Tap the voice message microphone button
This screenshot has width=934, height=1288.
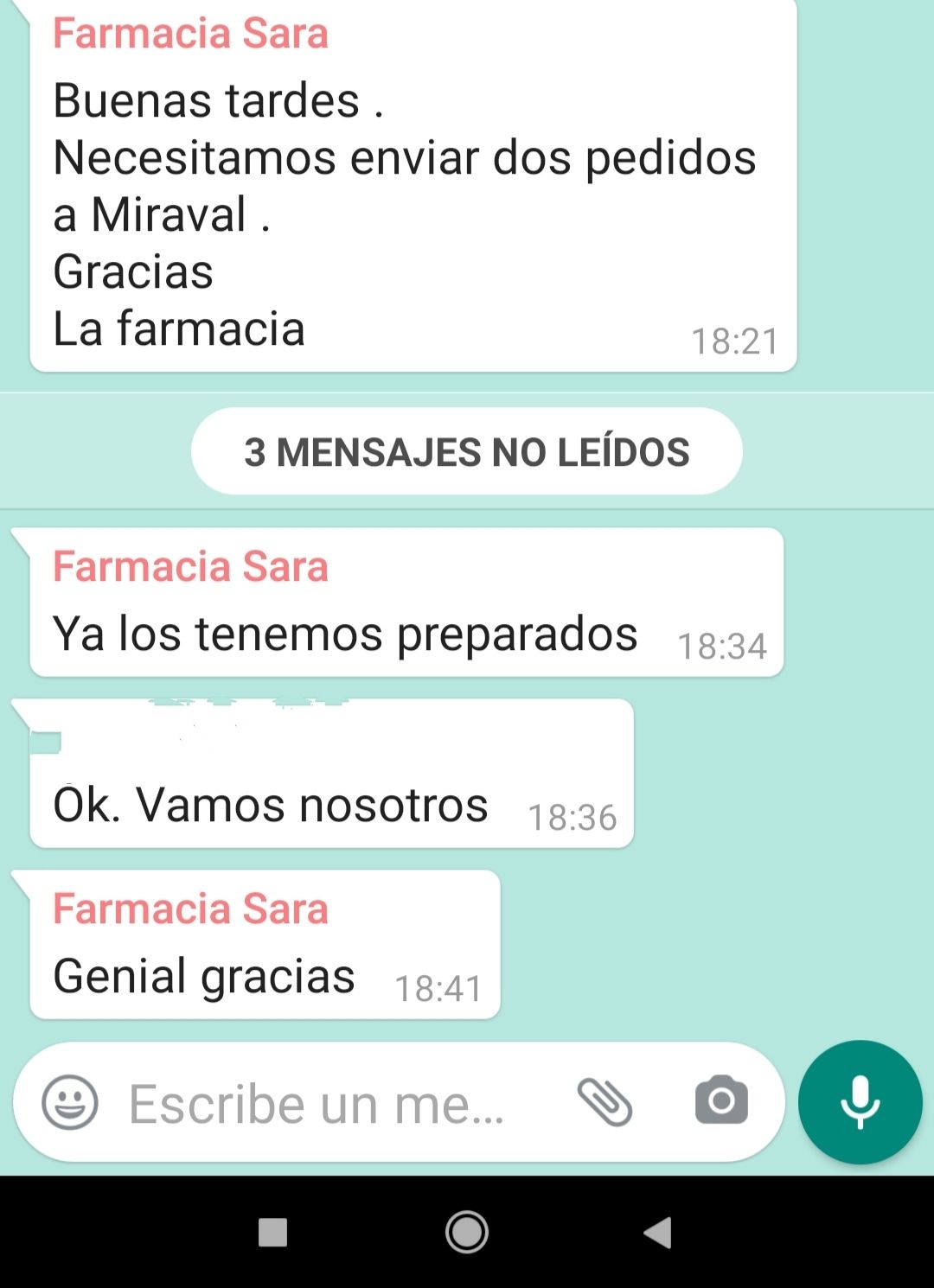point(860,1102)
